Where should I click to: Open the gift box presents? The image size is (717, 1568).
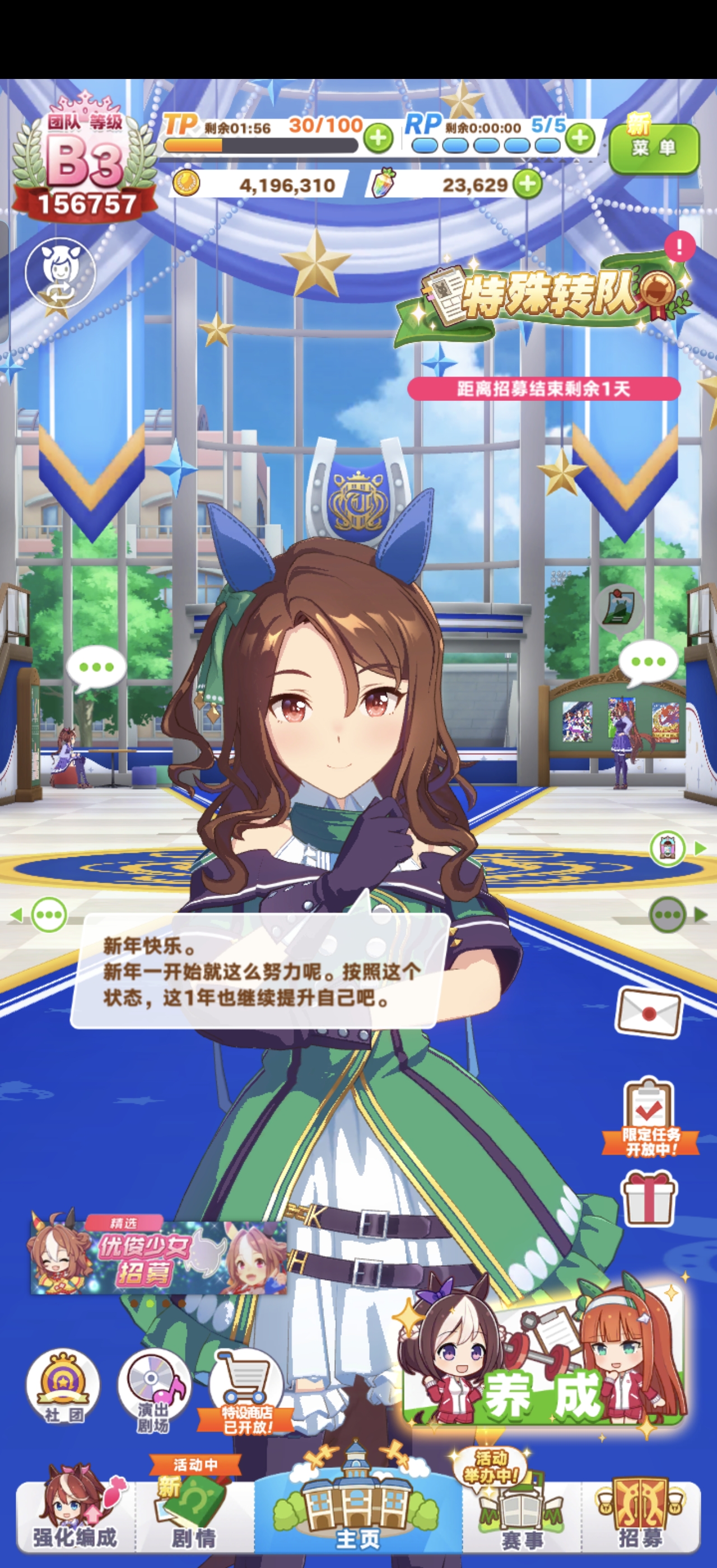[648, 1197]
